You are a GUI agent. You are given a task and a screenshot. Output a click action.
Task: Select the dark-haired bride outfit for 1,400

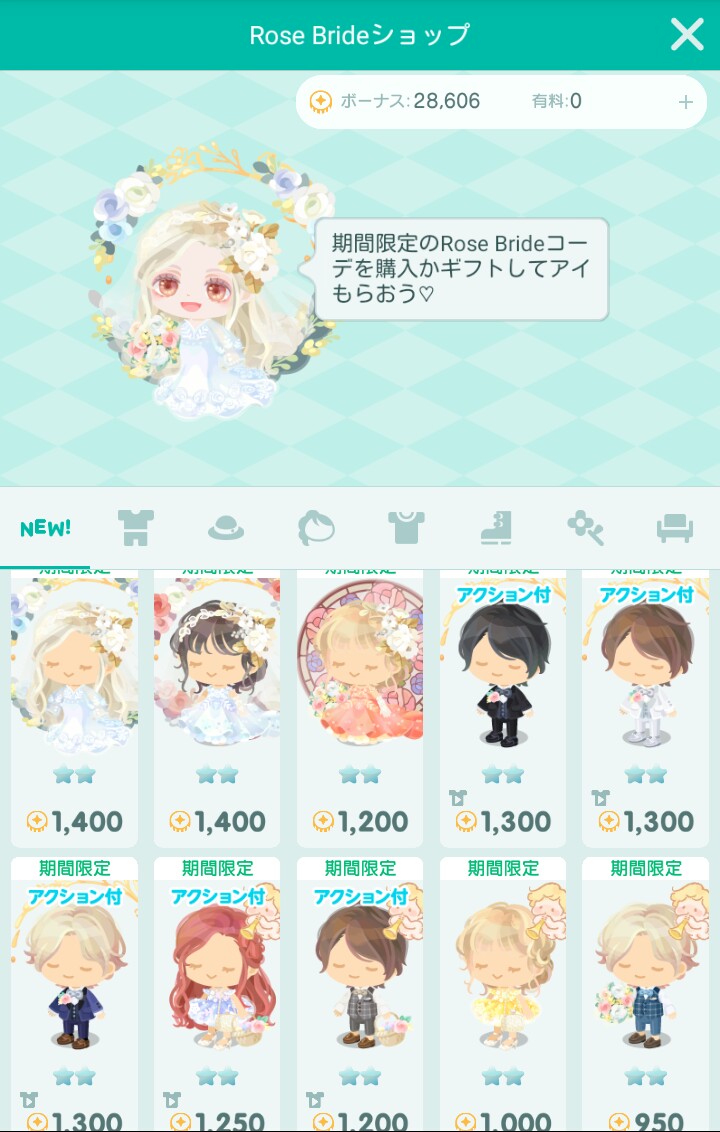pyautogui.click(x=217, y=708)
